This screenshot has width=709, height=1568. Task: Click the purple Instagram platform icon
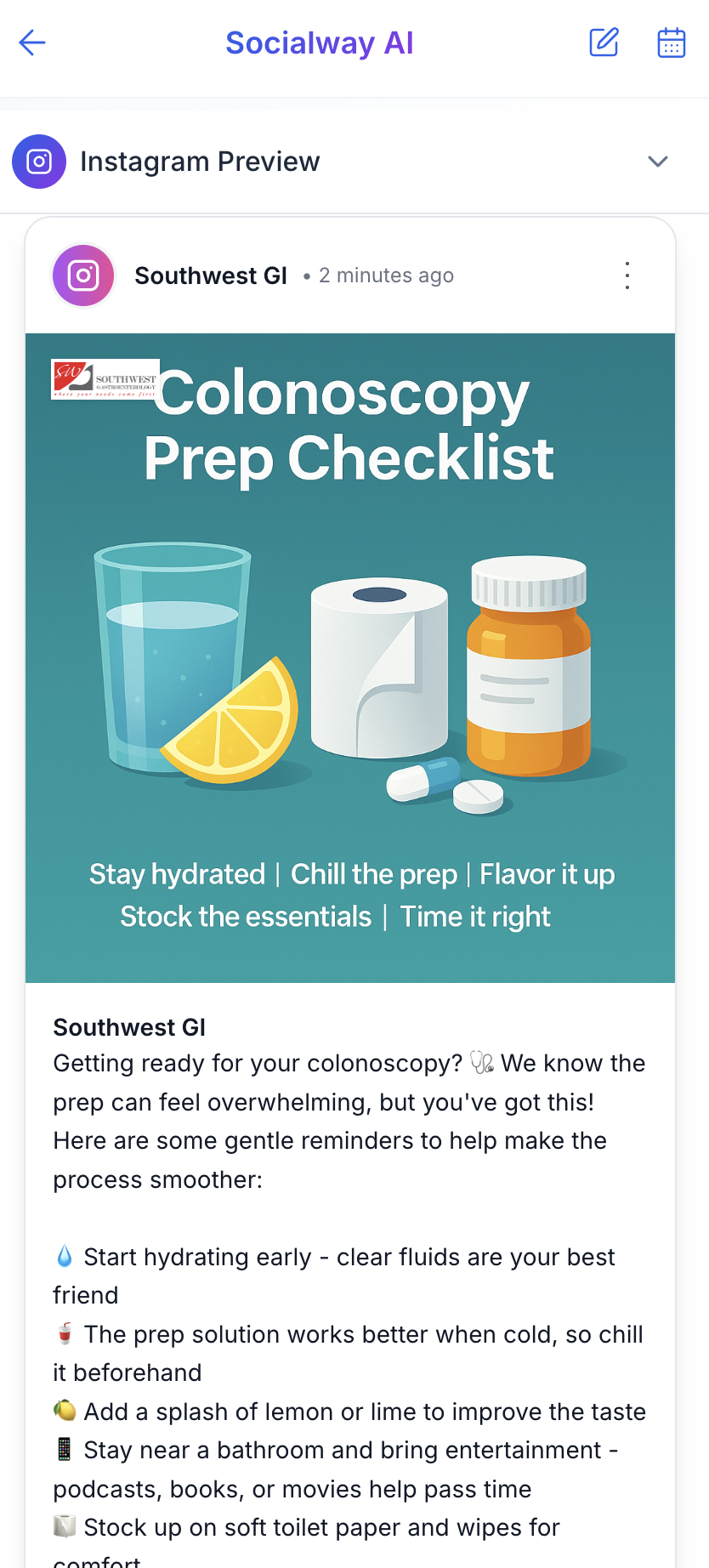click(x=39, y=161)
